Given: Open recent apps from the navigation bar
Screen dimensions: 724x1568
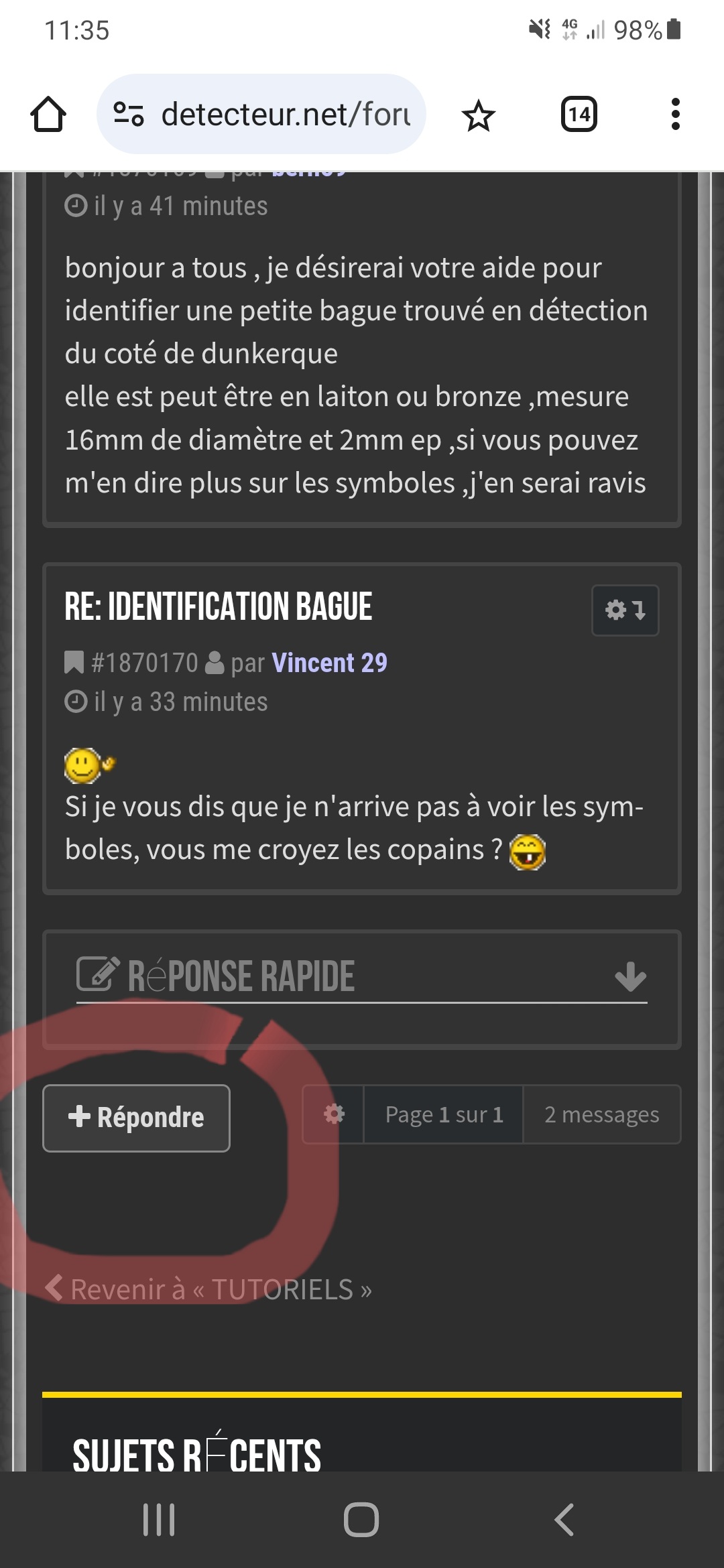Looking at the screenshot, I should (159, 1519).
